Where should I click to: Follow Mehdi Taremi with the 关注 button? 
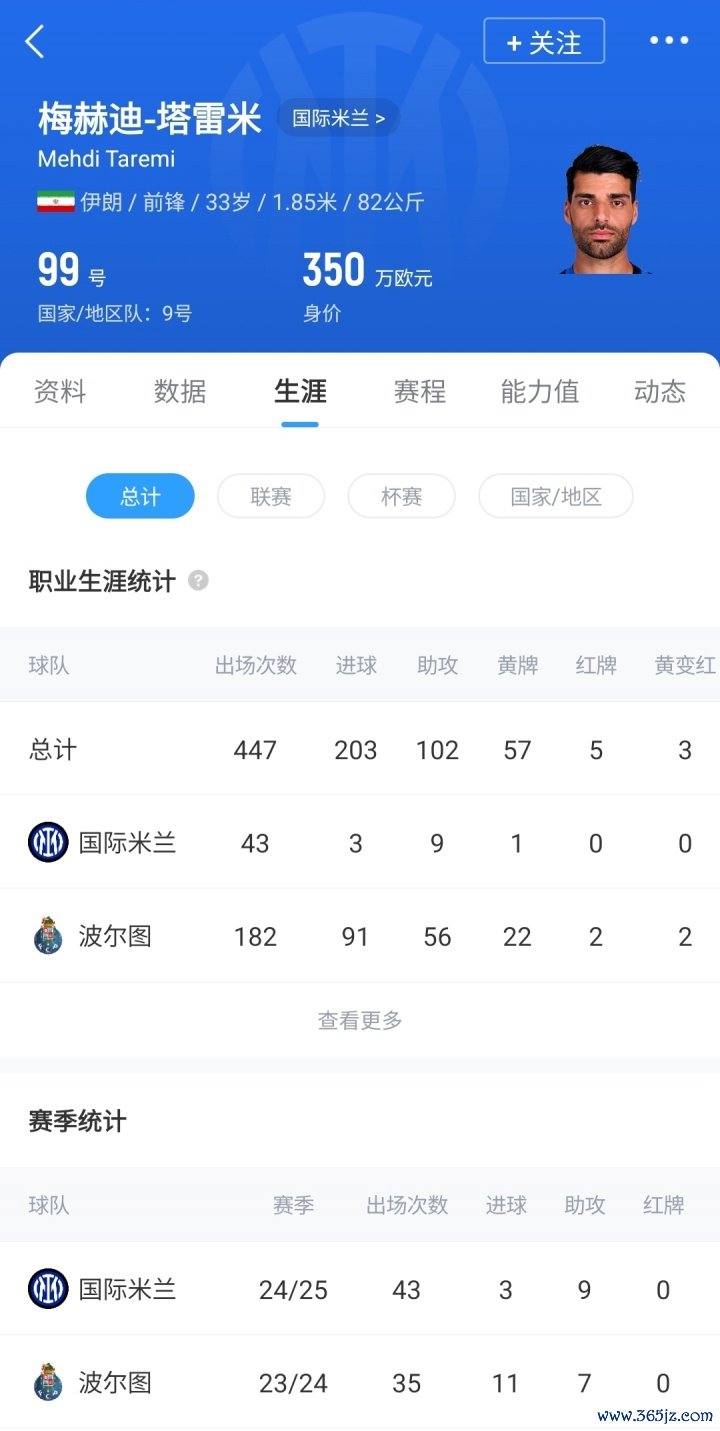(x=544, y=42)
